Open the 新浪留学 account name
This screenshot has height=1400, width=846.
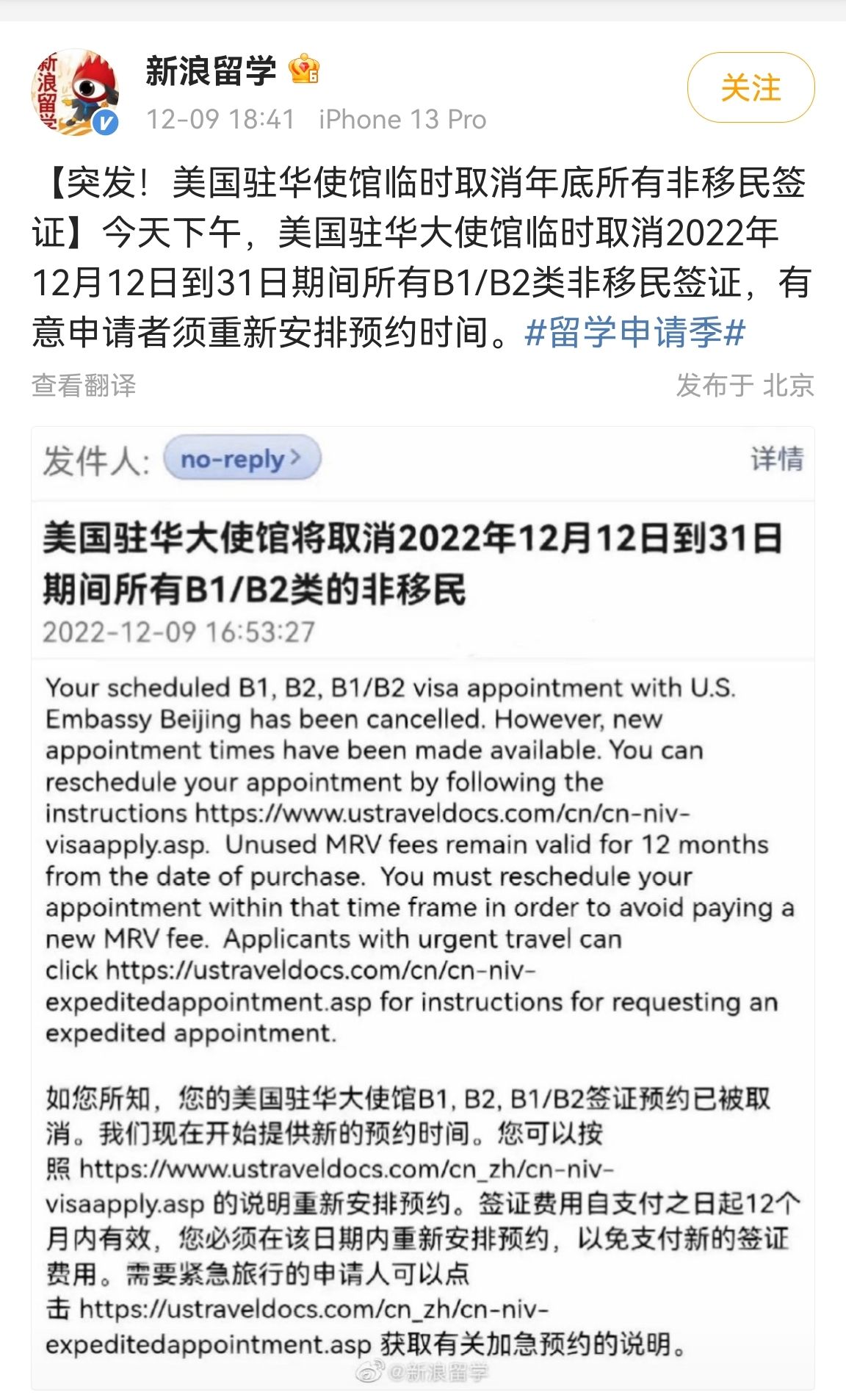[211, 71]
